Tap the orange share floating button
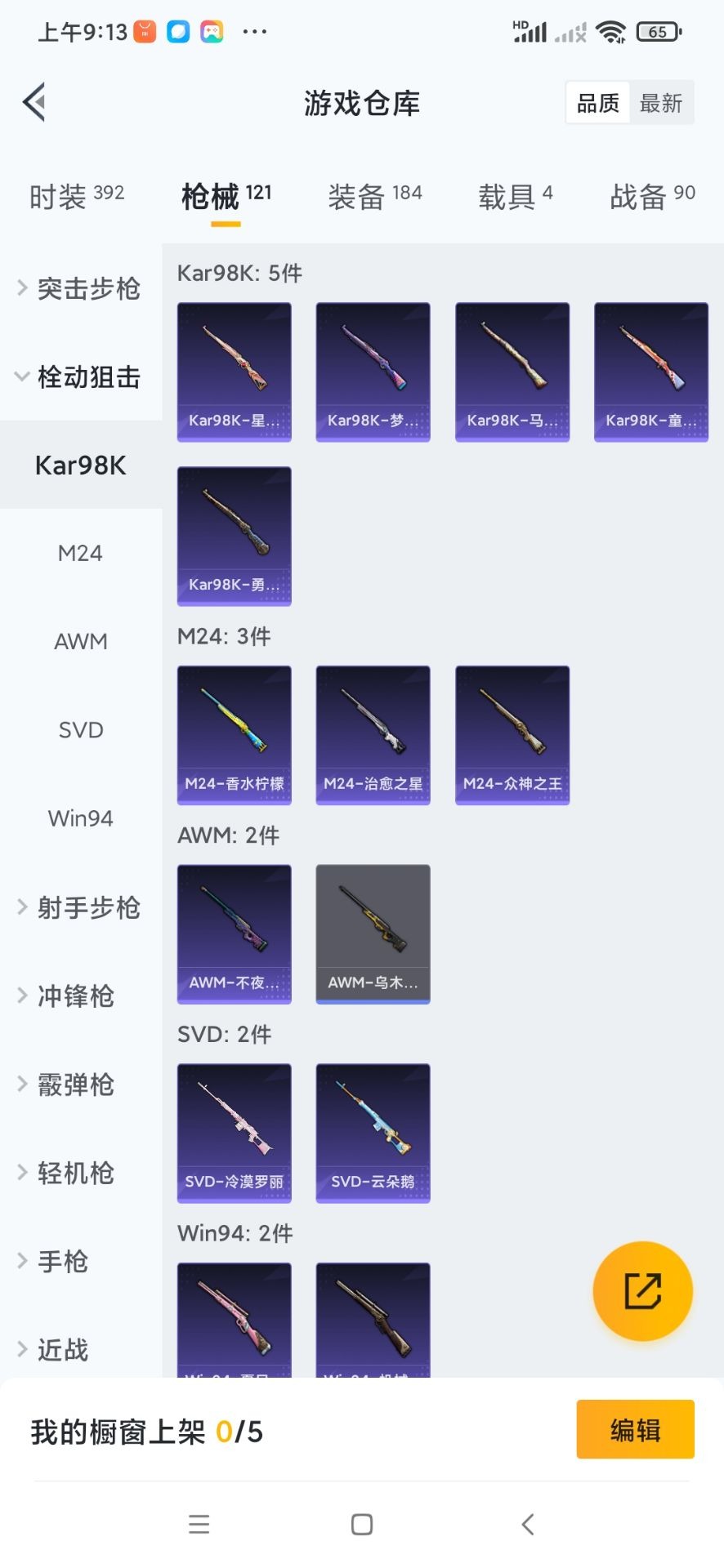 point(642,1291)
